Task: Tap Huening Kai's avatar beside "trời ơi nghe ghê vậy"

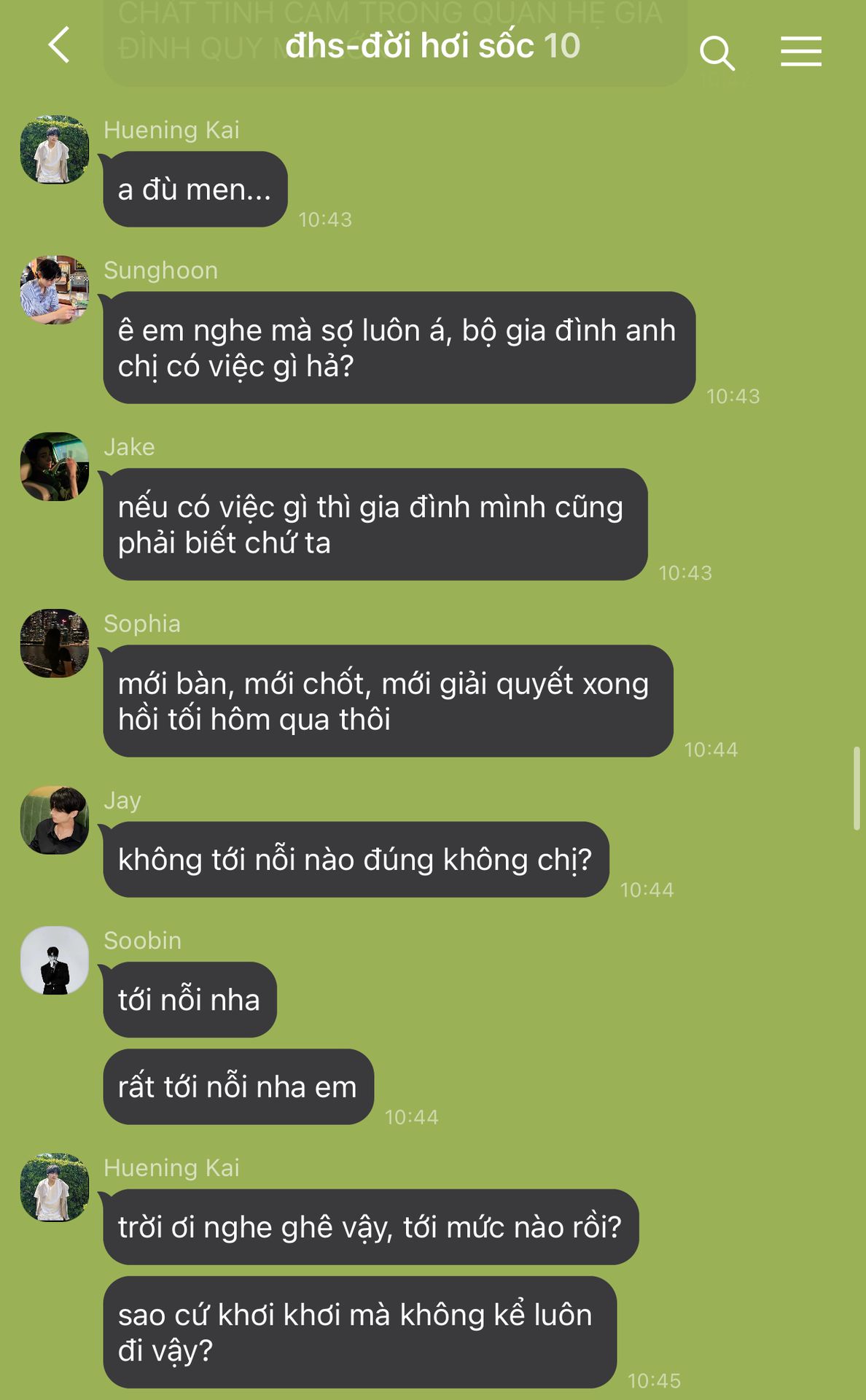Action: tap(55, 1187)
